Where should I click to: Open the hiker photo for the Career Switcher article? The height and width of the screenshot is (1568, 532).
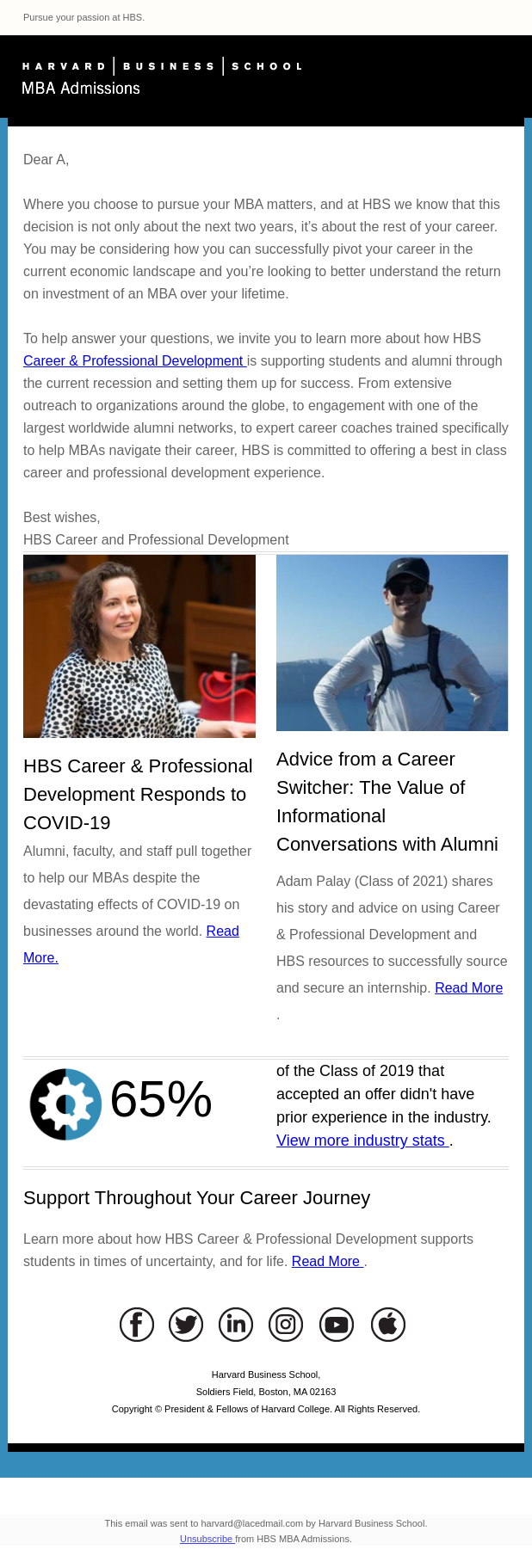coord(392,643)
